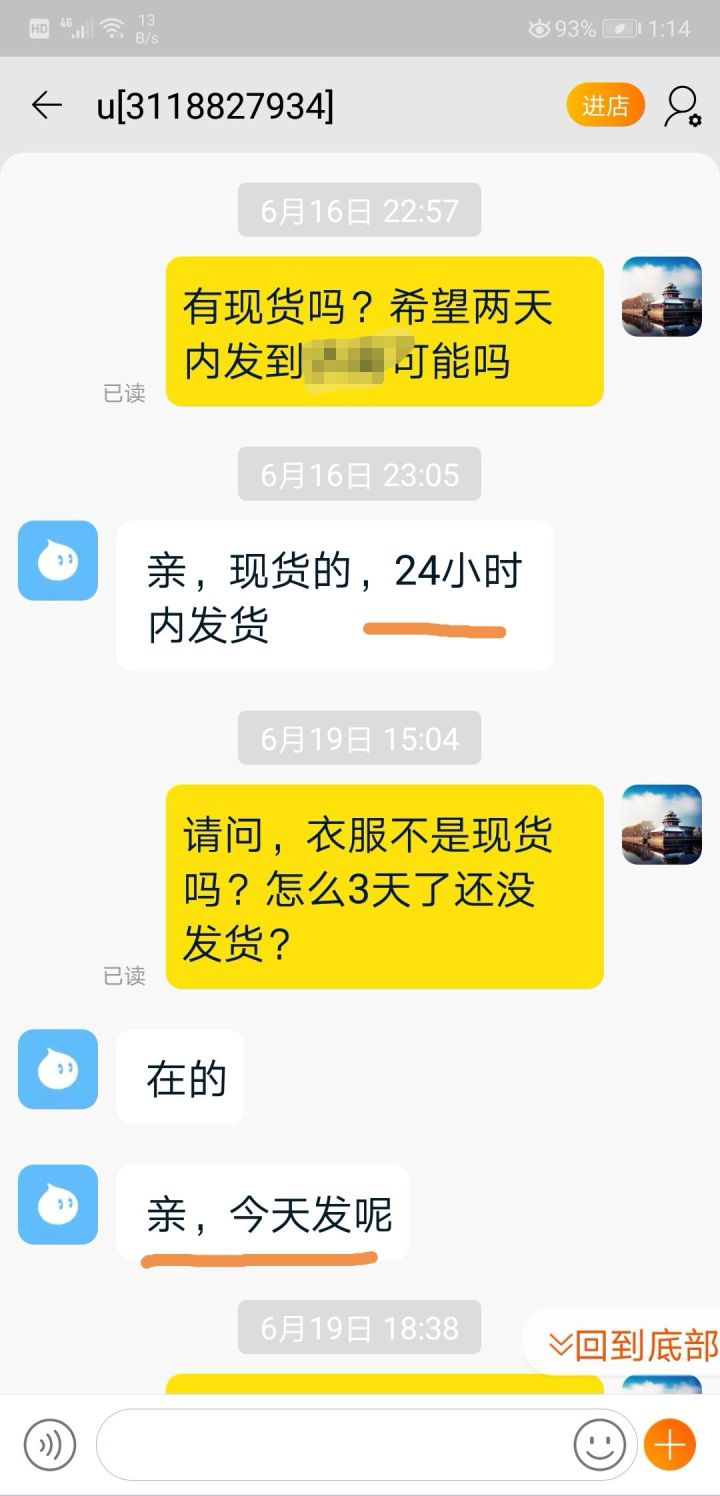Open the chat settings profile icon
The image size is (720, 1496).
[682, 106]
